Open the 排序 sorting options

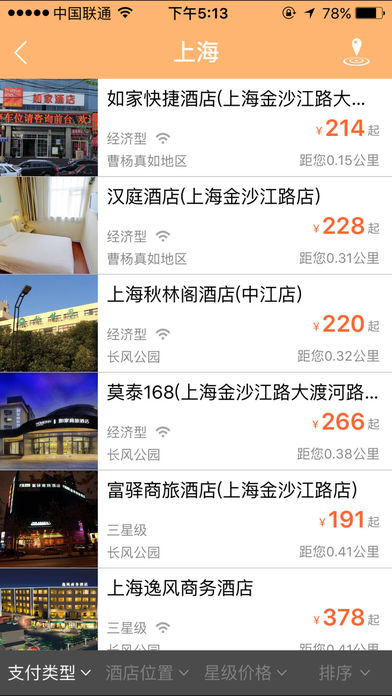click(344, 673)
